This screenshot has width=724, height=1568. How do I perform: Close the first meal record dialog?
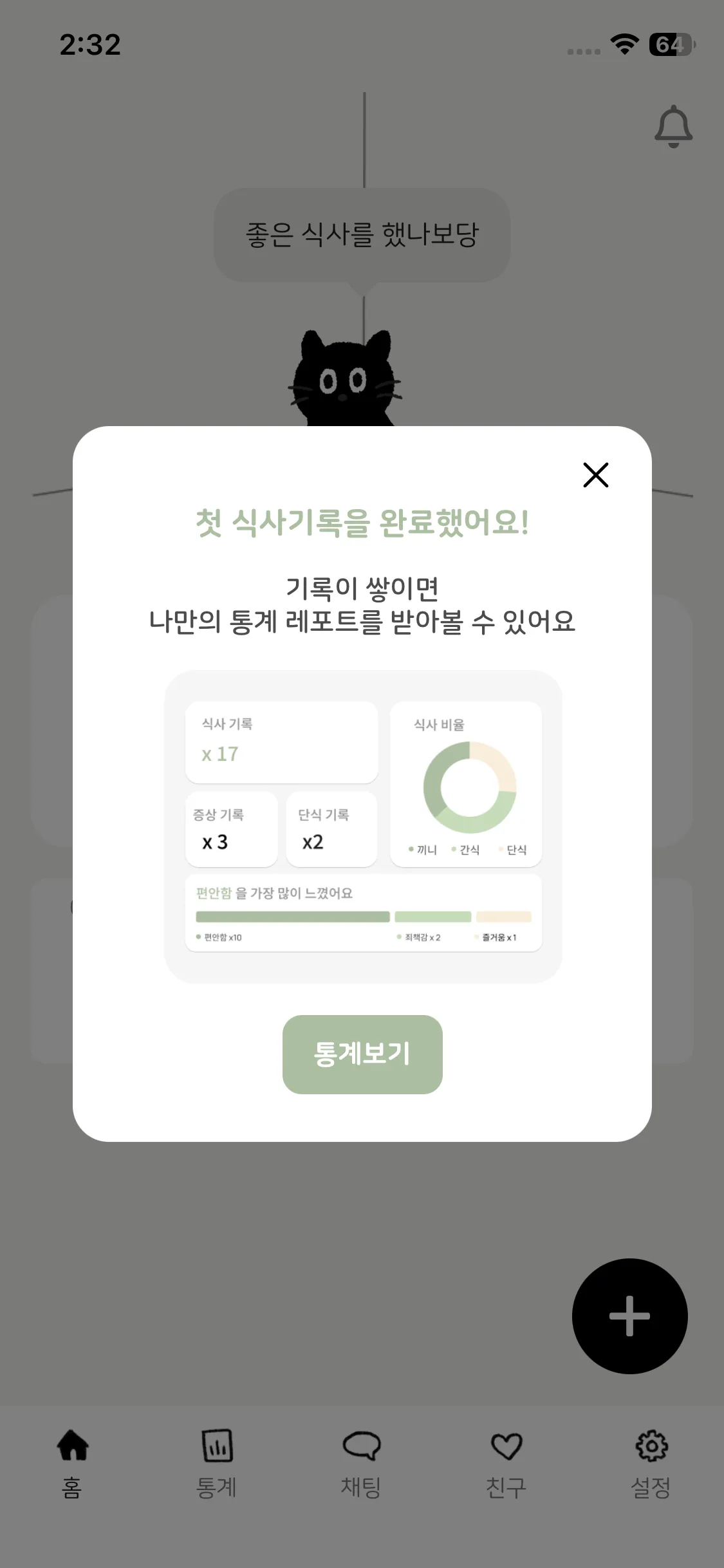click(x=595, y=475)
